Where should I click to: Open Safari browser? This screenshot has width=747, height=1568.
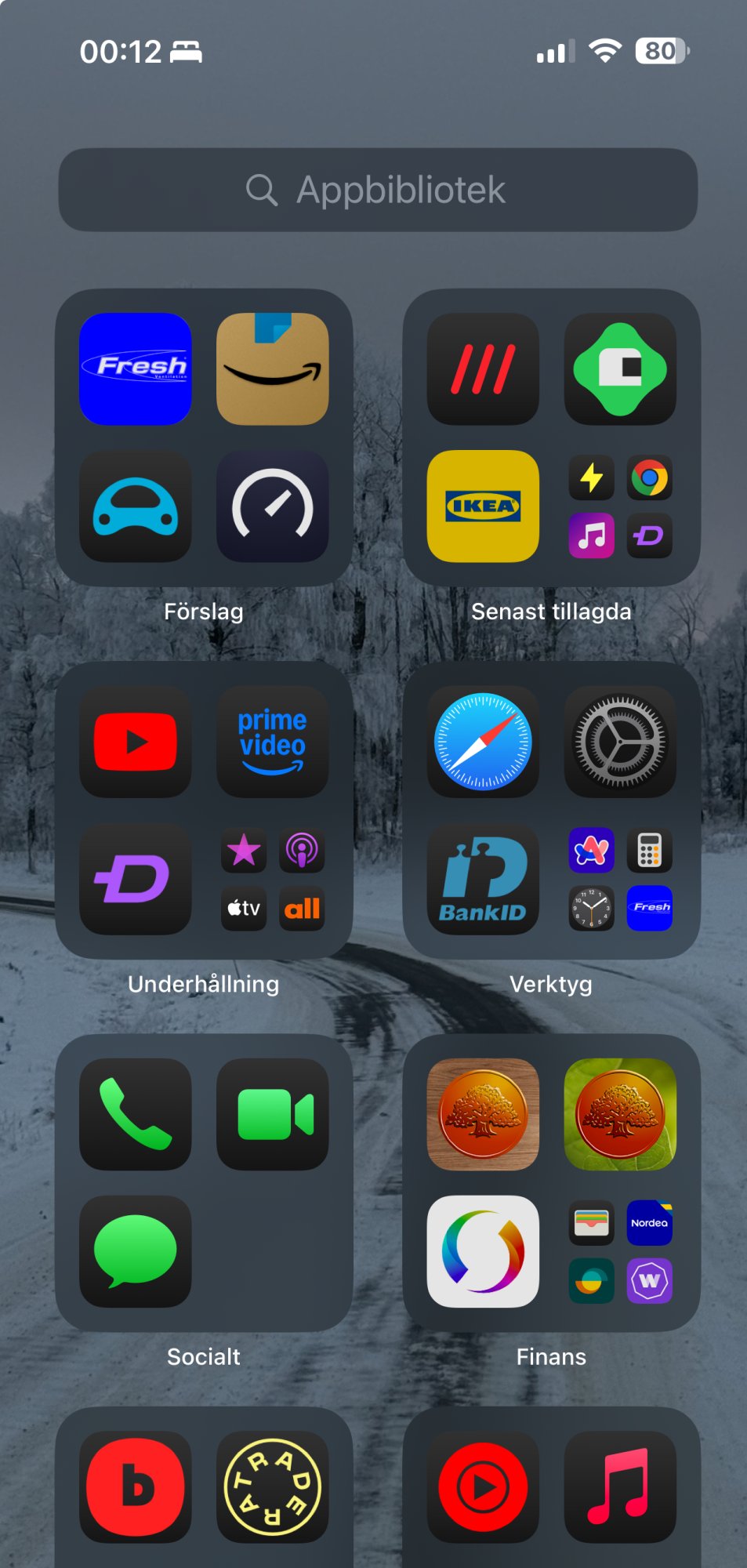tap(483, 742)
